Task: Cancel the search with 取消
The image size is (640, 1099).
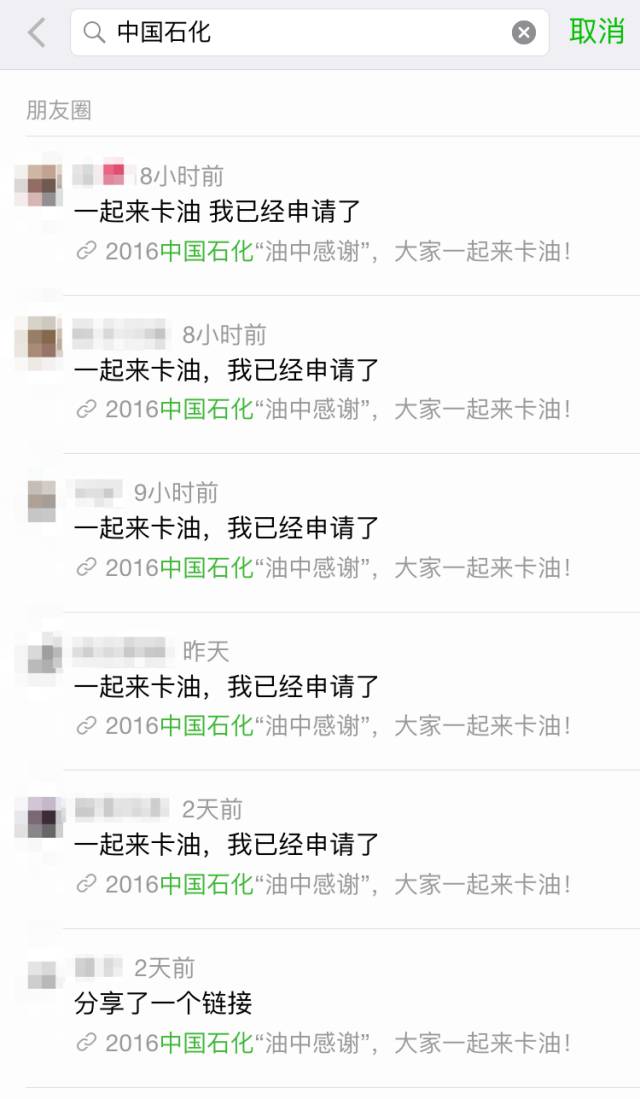Action: click(597, 32)
